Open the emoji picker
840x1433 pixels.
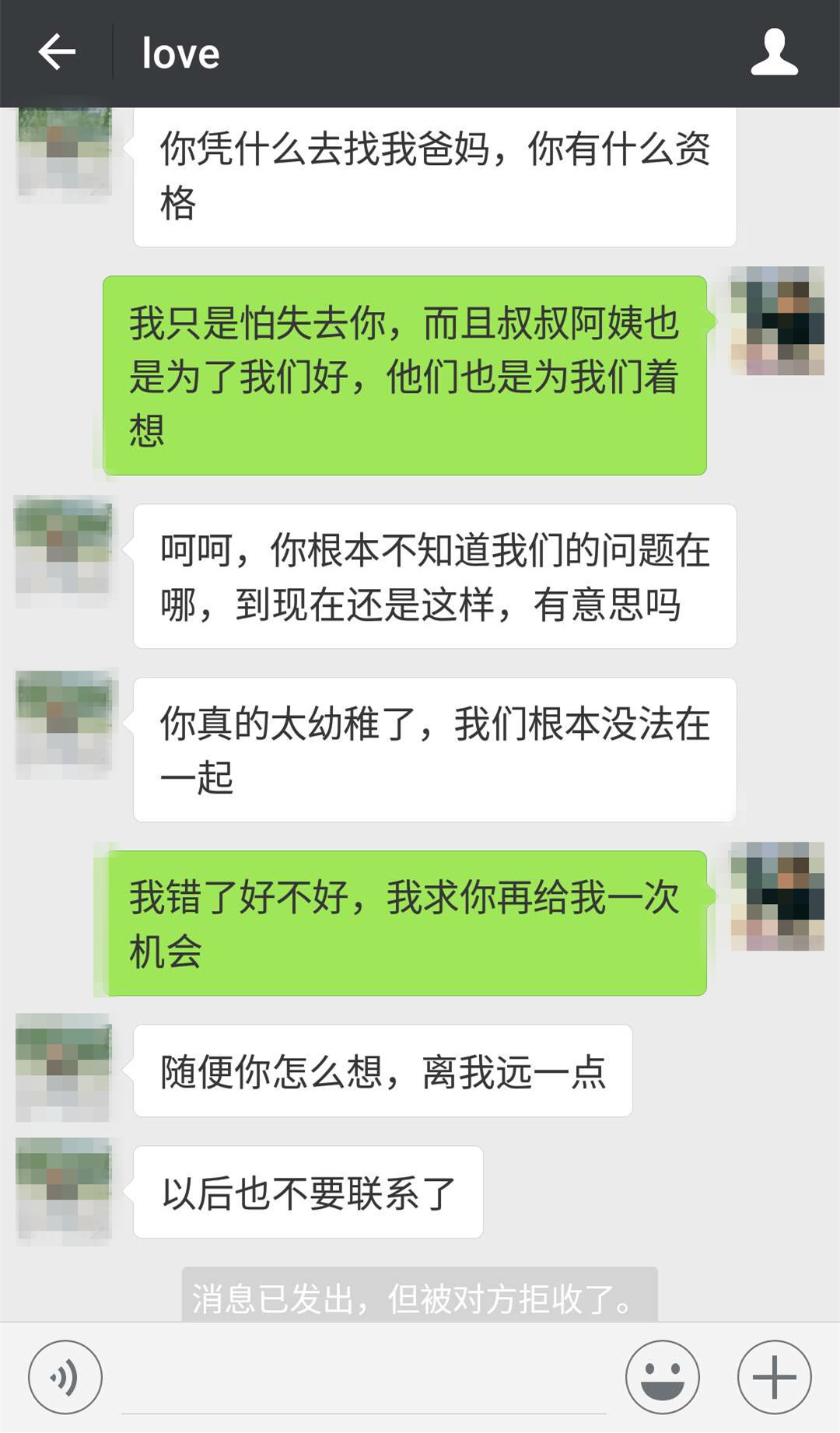[x=663, y=1377]
